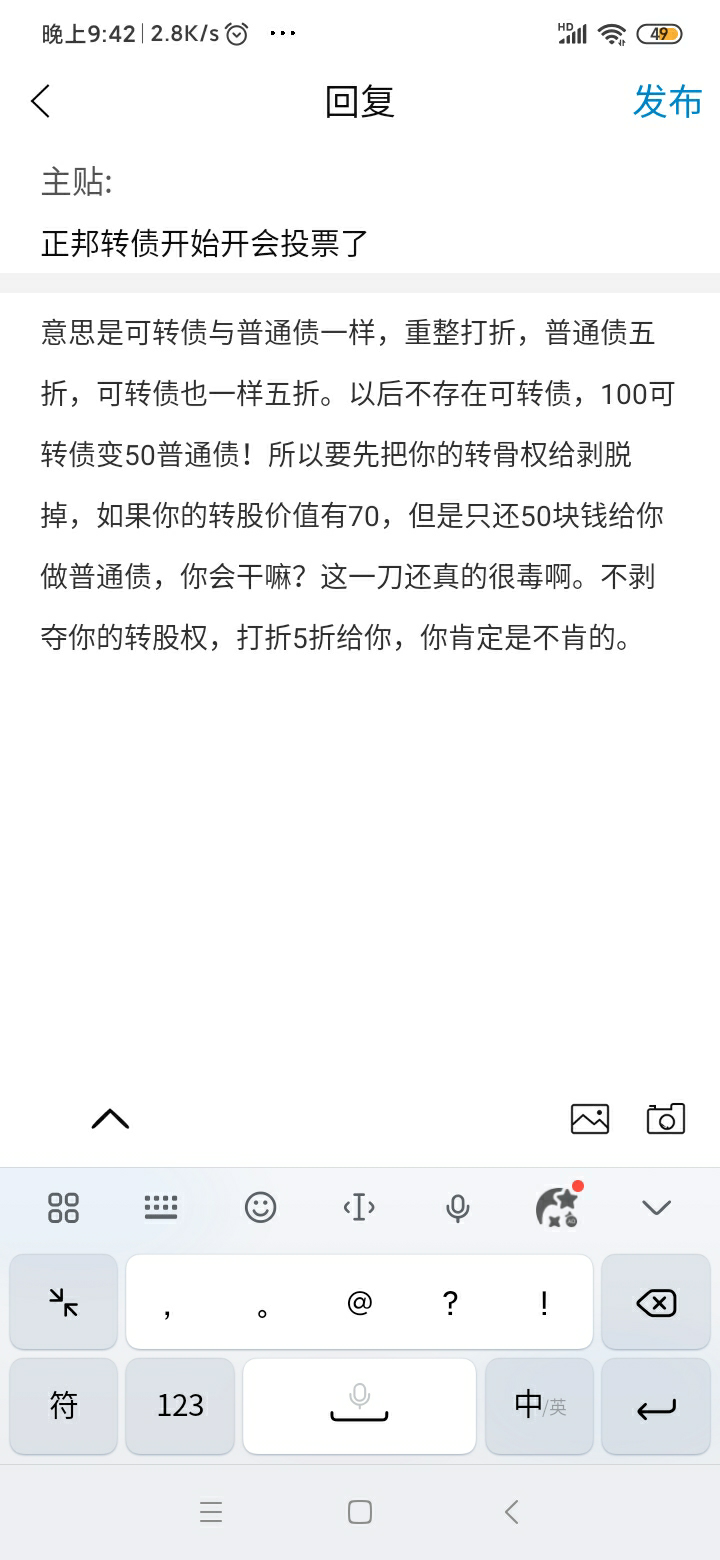Tap the return key
Image resolution: width=720 pixels, height=1560 pixels.
(x=656, y=1405)
